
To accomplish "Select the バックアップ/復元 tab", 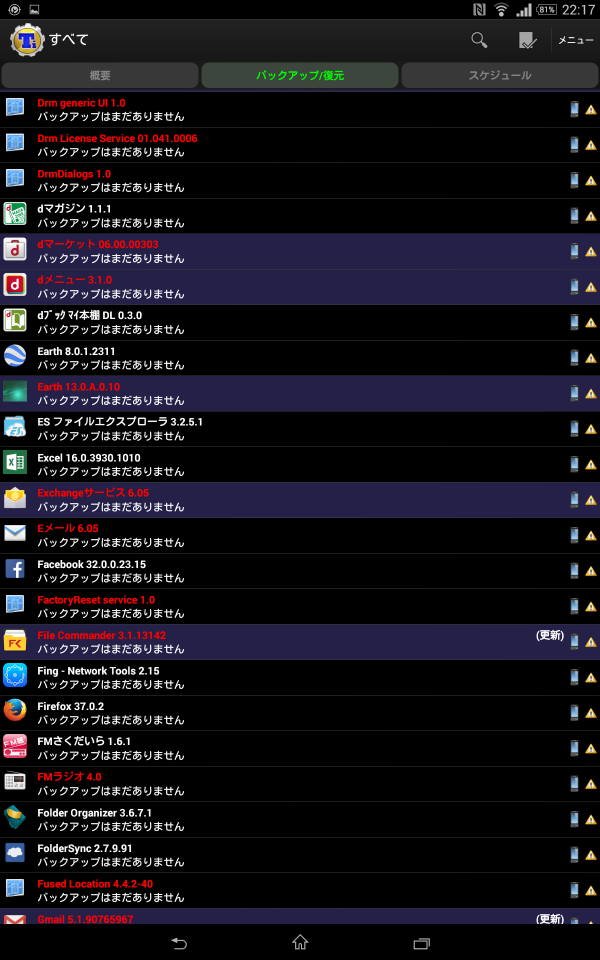I will point(300,76).
